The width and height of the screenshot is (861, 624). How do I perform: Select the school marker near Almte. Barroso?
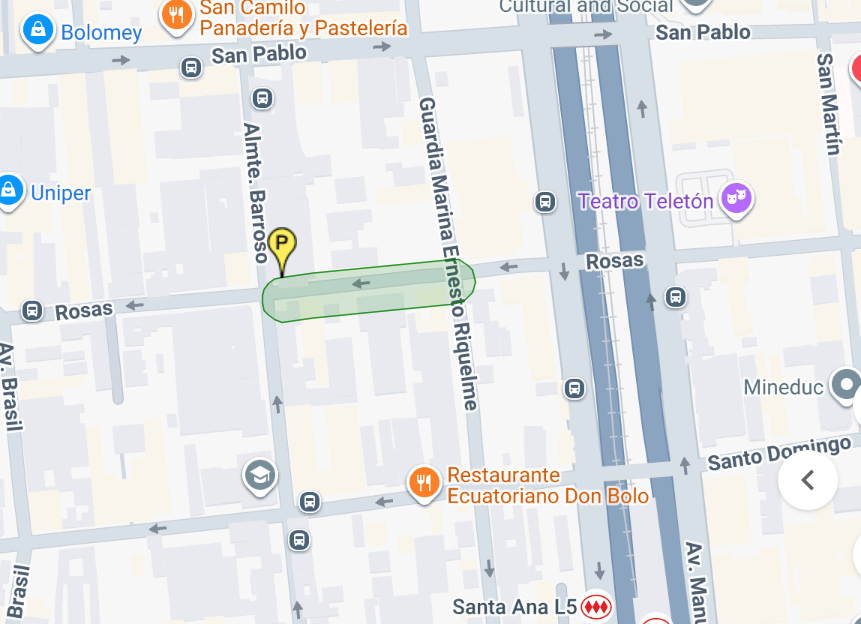260,475
